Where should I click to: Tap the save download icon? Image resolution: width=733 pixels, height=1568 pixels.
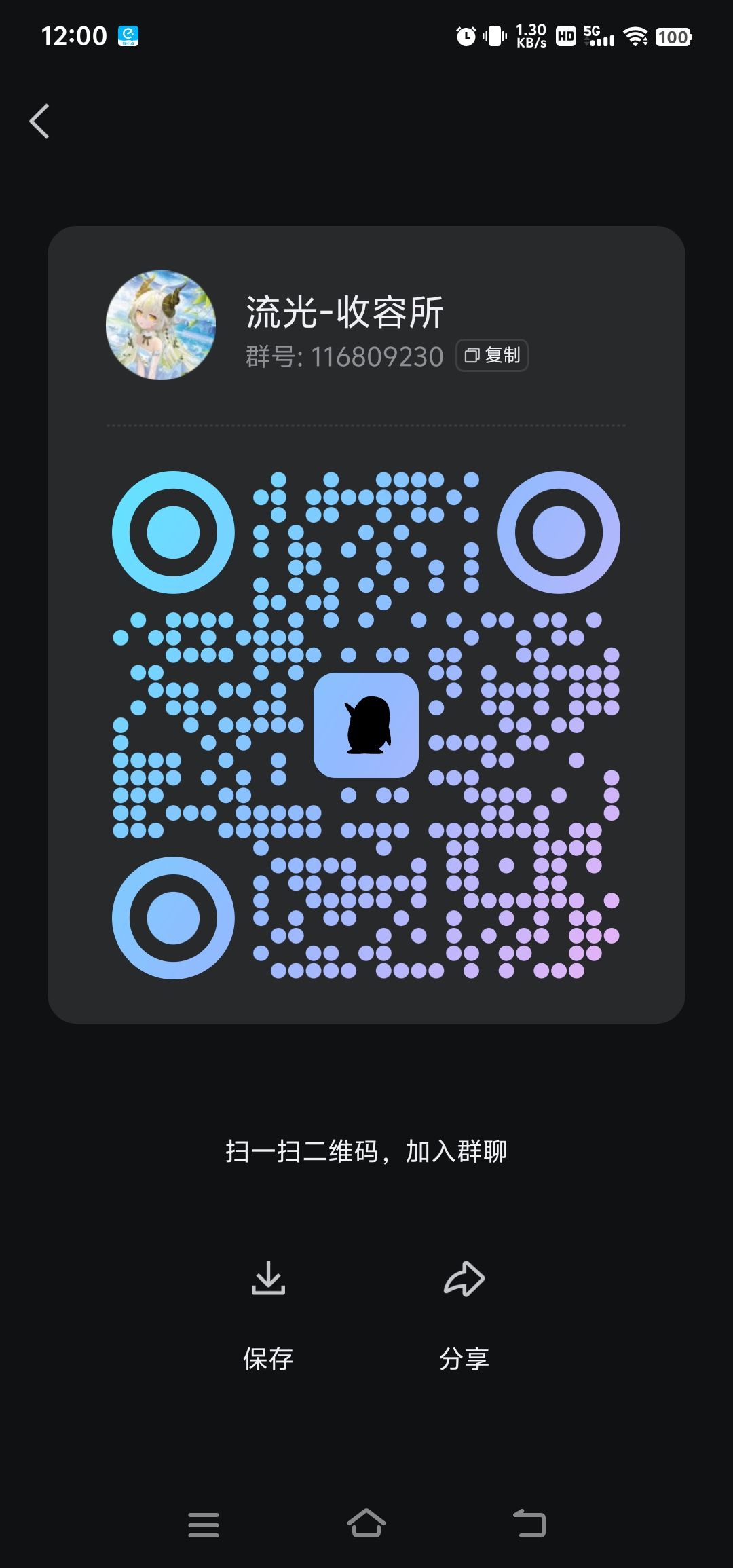click(267, 1279)
